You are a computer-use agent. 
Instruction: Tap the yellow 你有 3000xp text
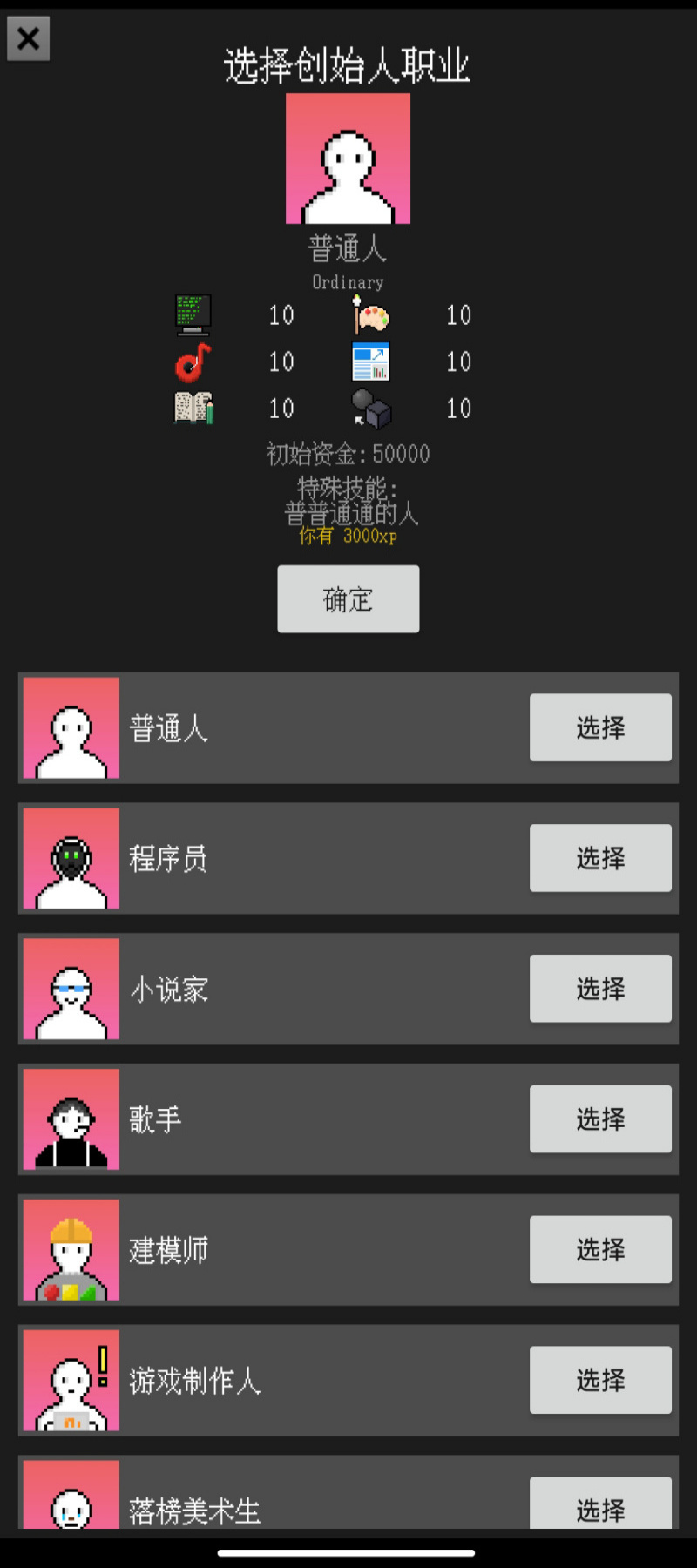point(348,537)
